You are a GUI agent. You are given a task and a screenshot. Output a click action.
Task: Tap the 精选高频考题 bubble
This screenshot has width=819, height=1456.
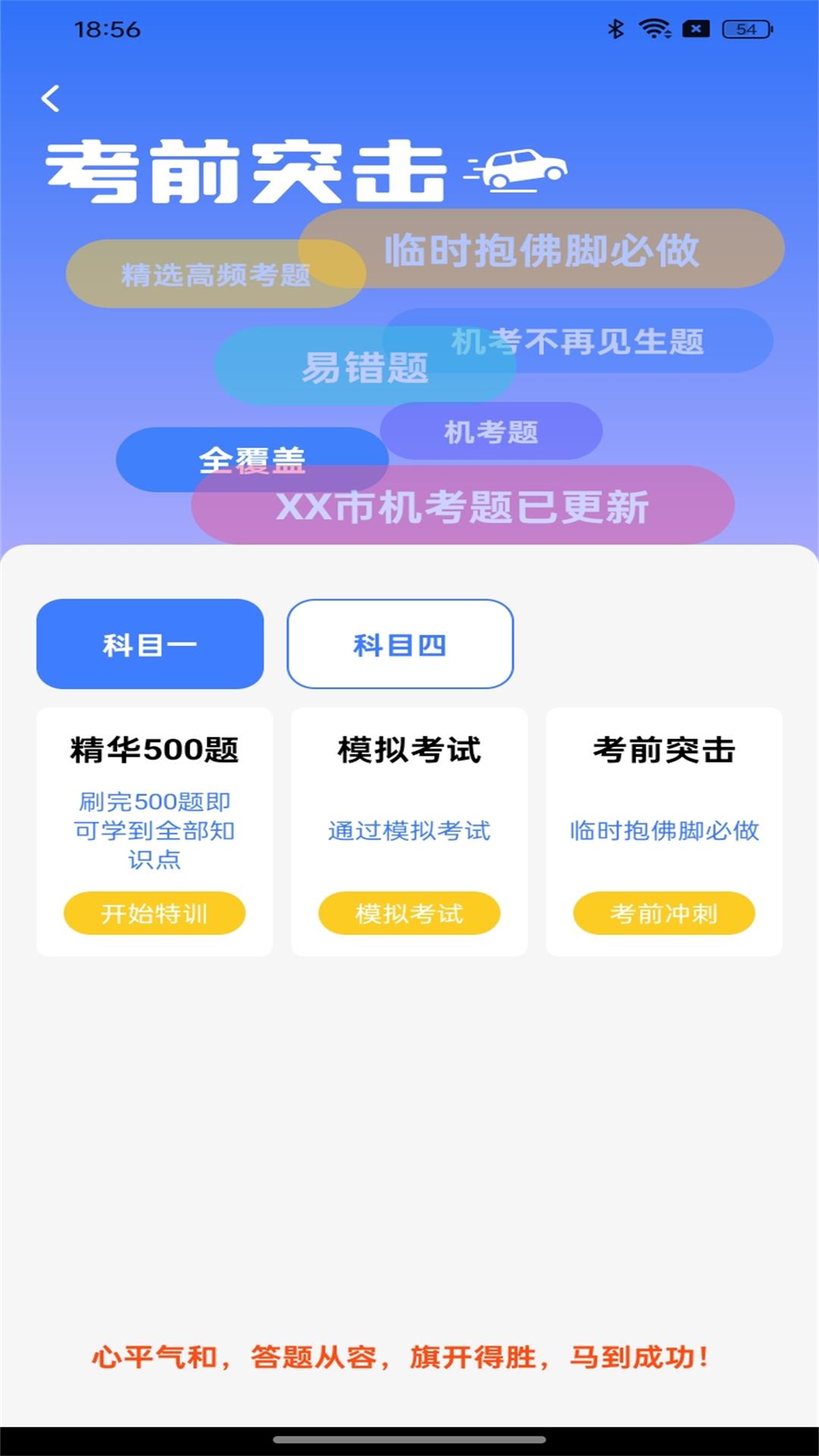click(215, 277)
